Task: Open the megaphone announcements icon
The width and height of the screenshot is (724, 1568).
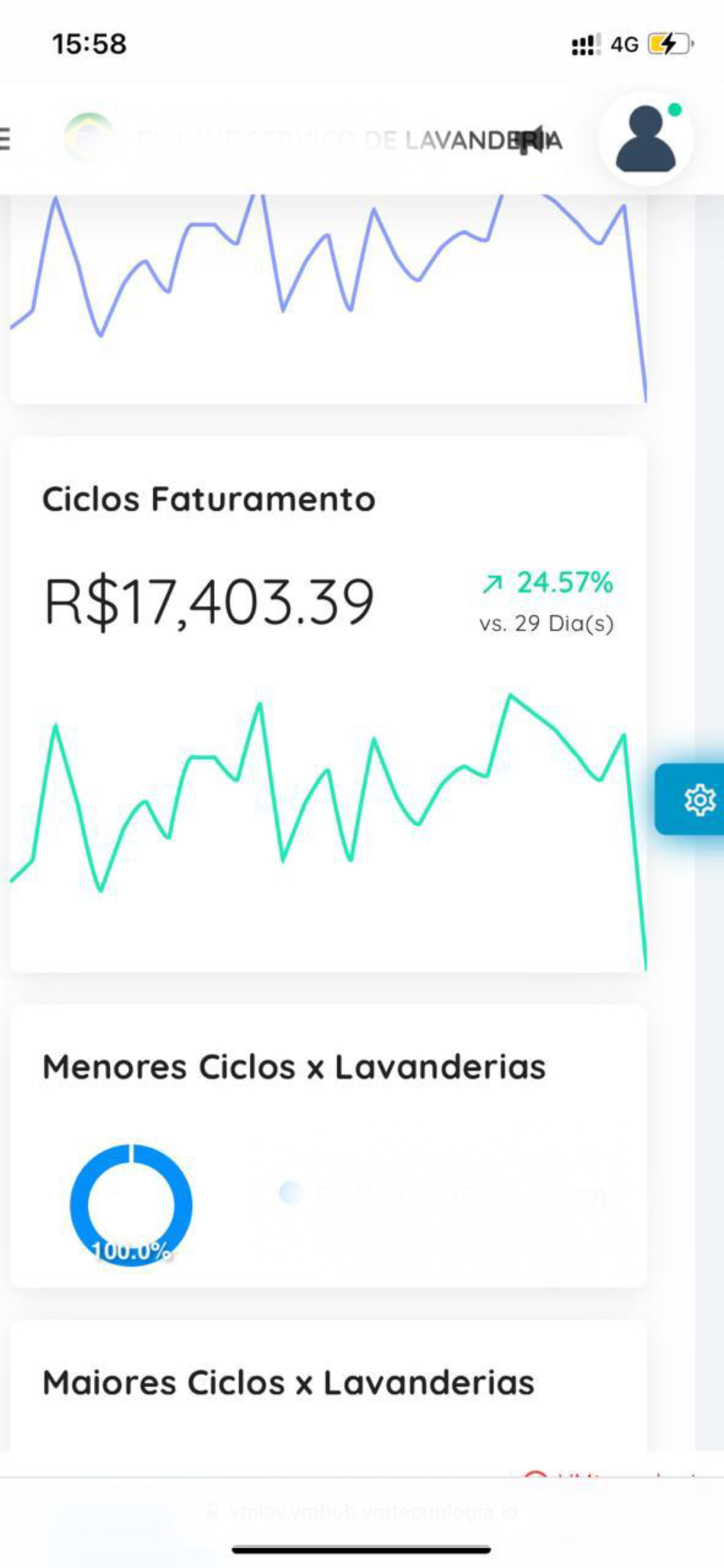Action: (533, 140)
